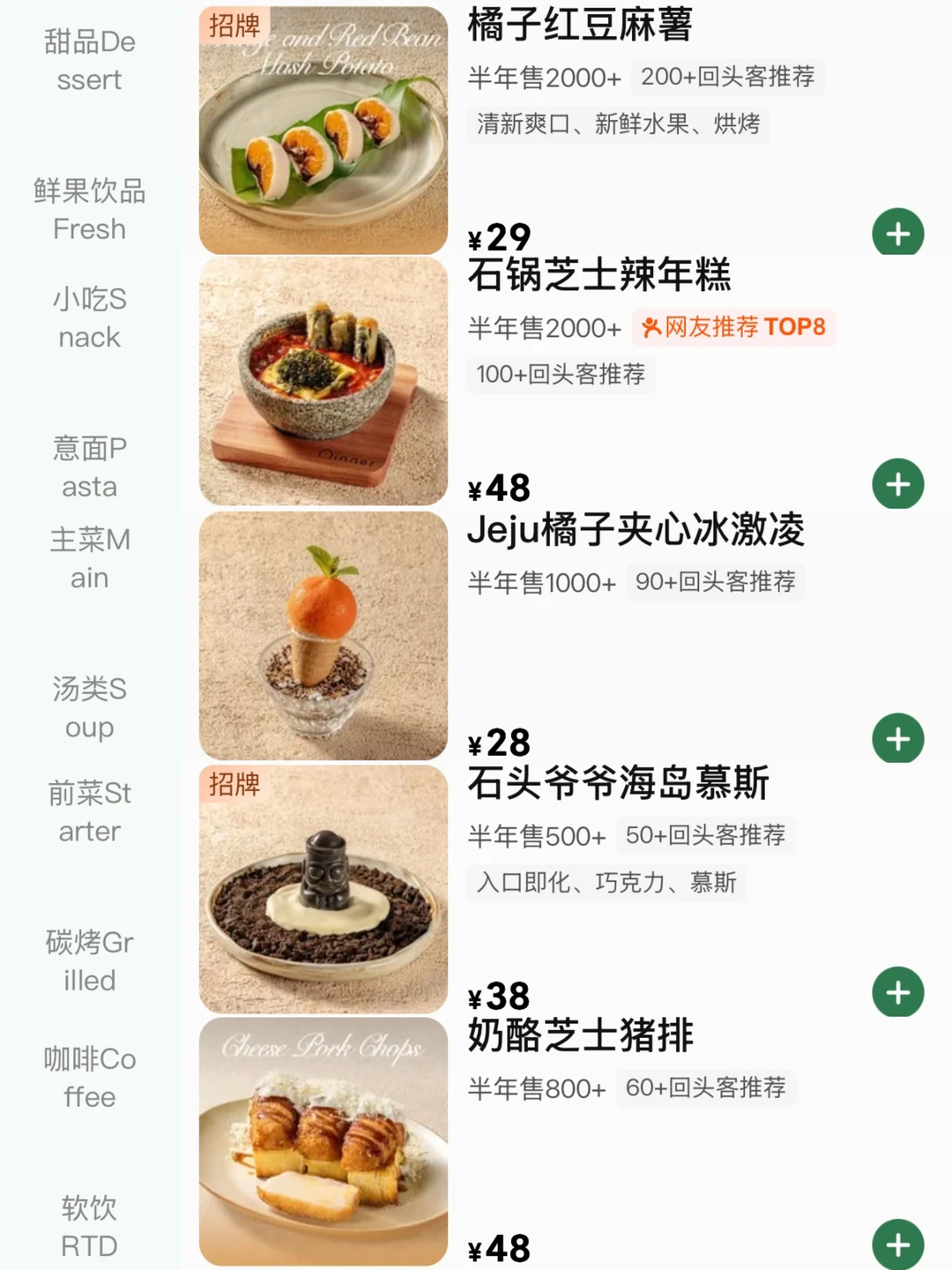Click the 清新爽口、新鲜水果、烘烤 tag
Image resolution: width=952 pixels, height=1270 pixels.
tap(618, 126)
